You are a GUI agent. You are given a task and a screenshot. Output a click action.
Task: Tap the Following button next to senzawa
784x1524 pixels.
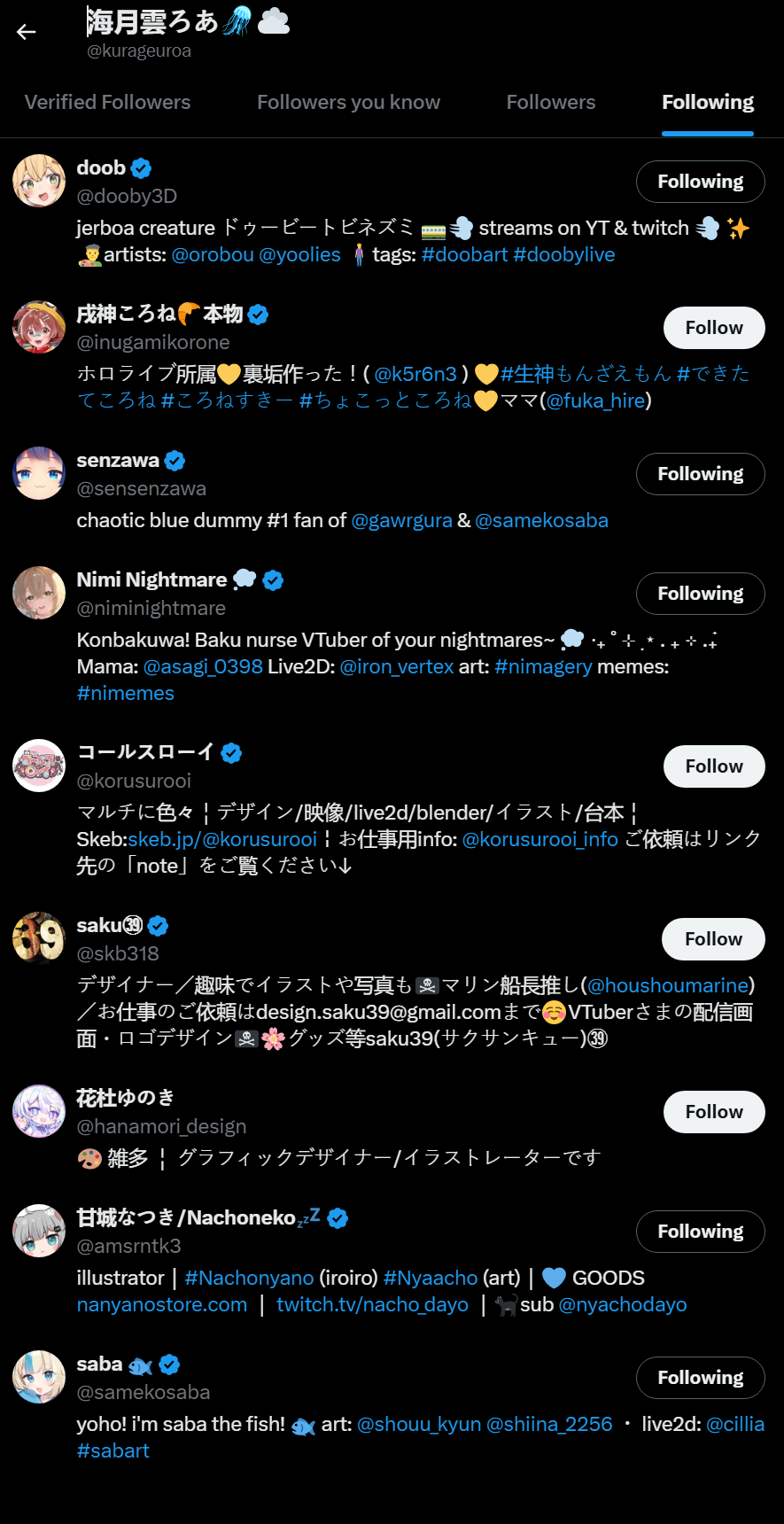[701, 474]
